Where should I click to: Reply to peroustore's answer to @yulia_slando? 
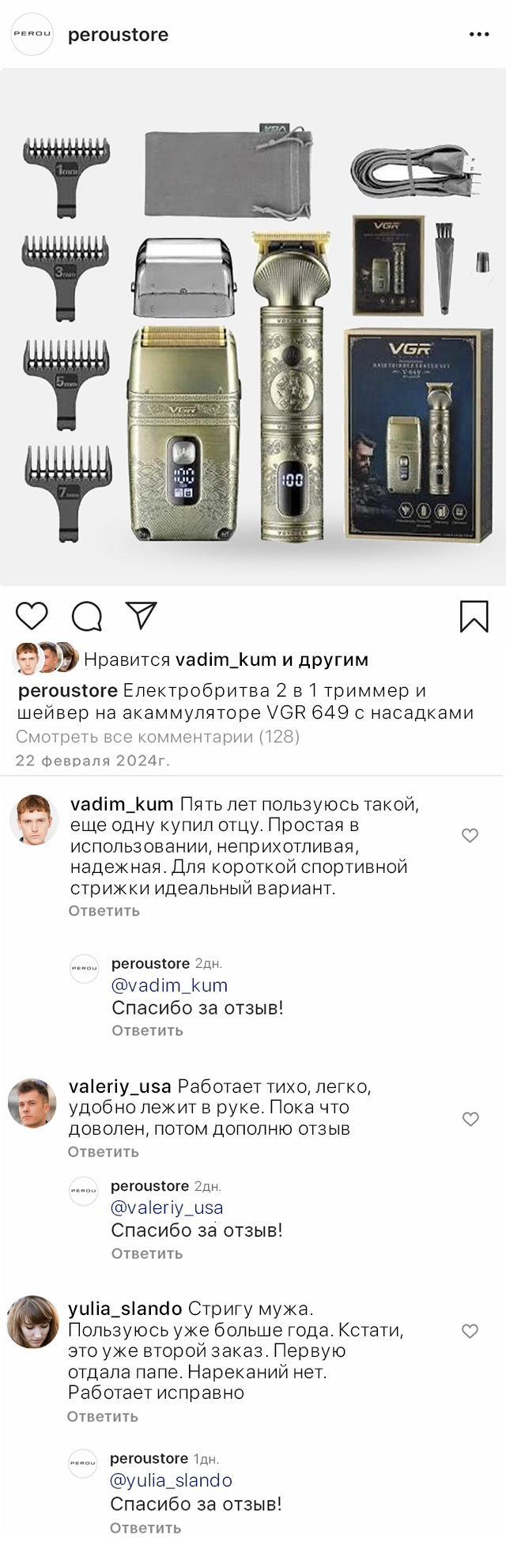pos(145,1528)
